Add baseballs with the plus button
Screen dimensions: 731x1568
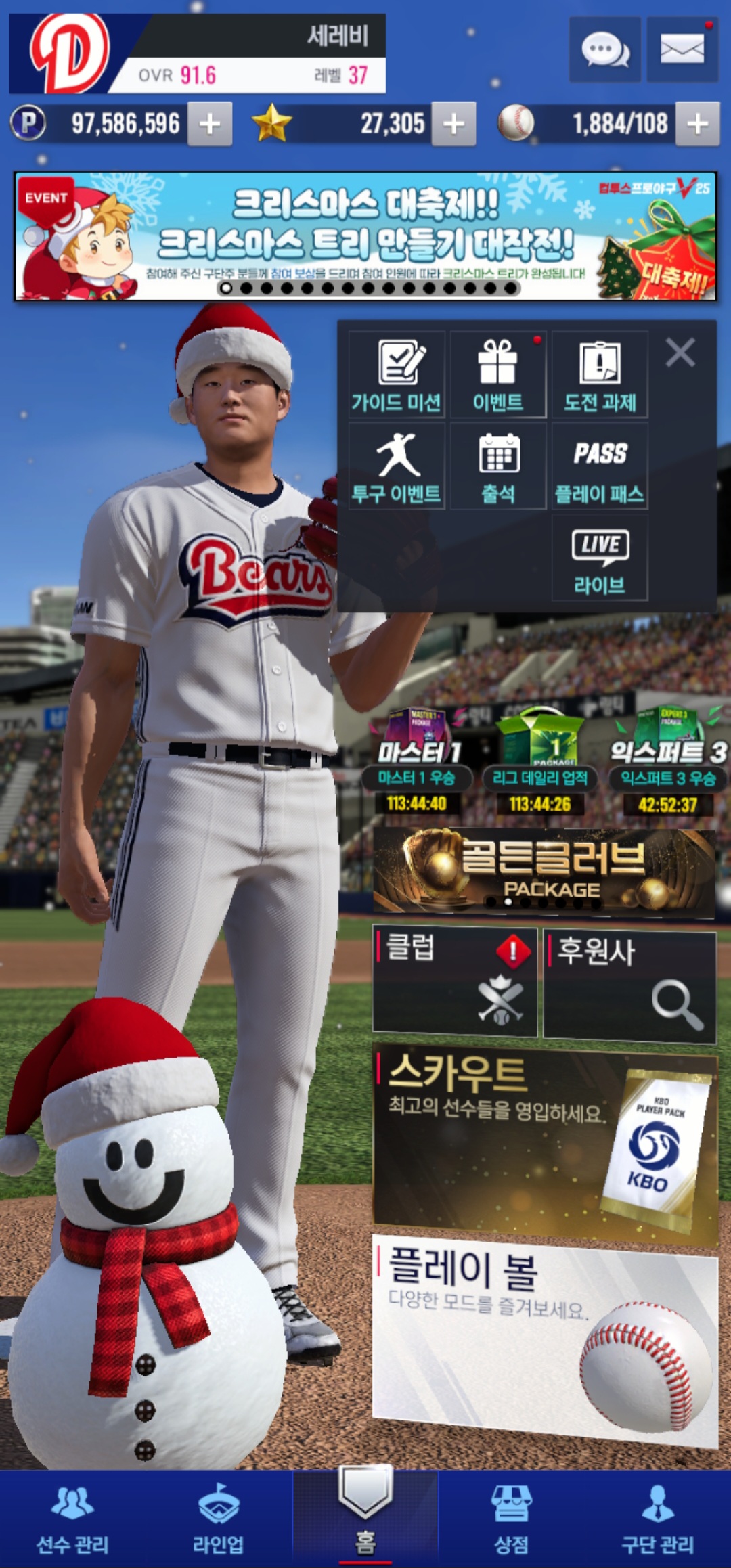(x=697, y=124)
